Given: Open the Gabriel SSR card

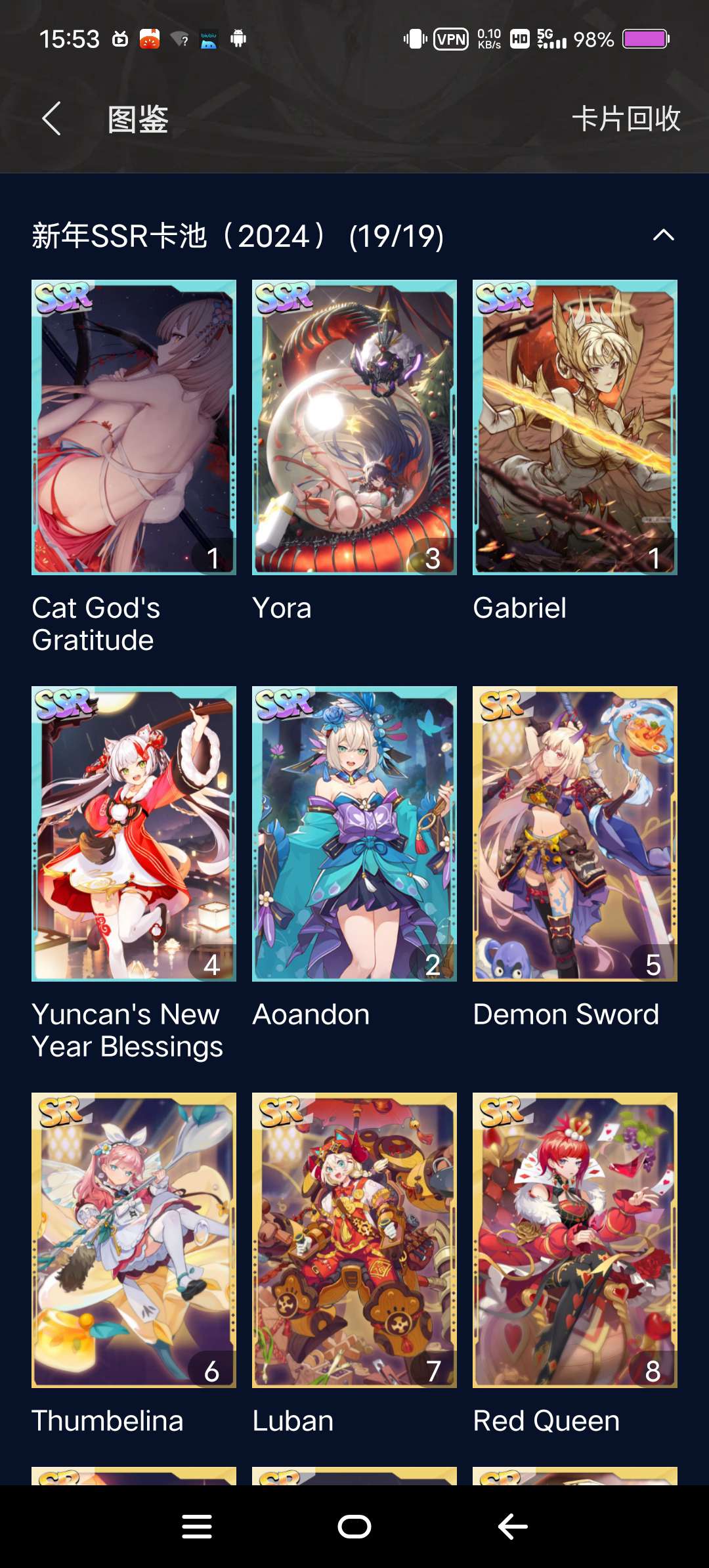Looking at the screenshot, I should pos(575,427).
